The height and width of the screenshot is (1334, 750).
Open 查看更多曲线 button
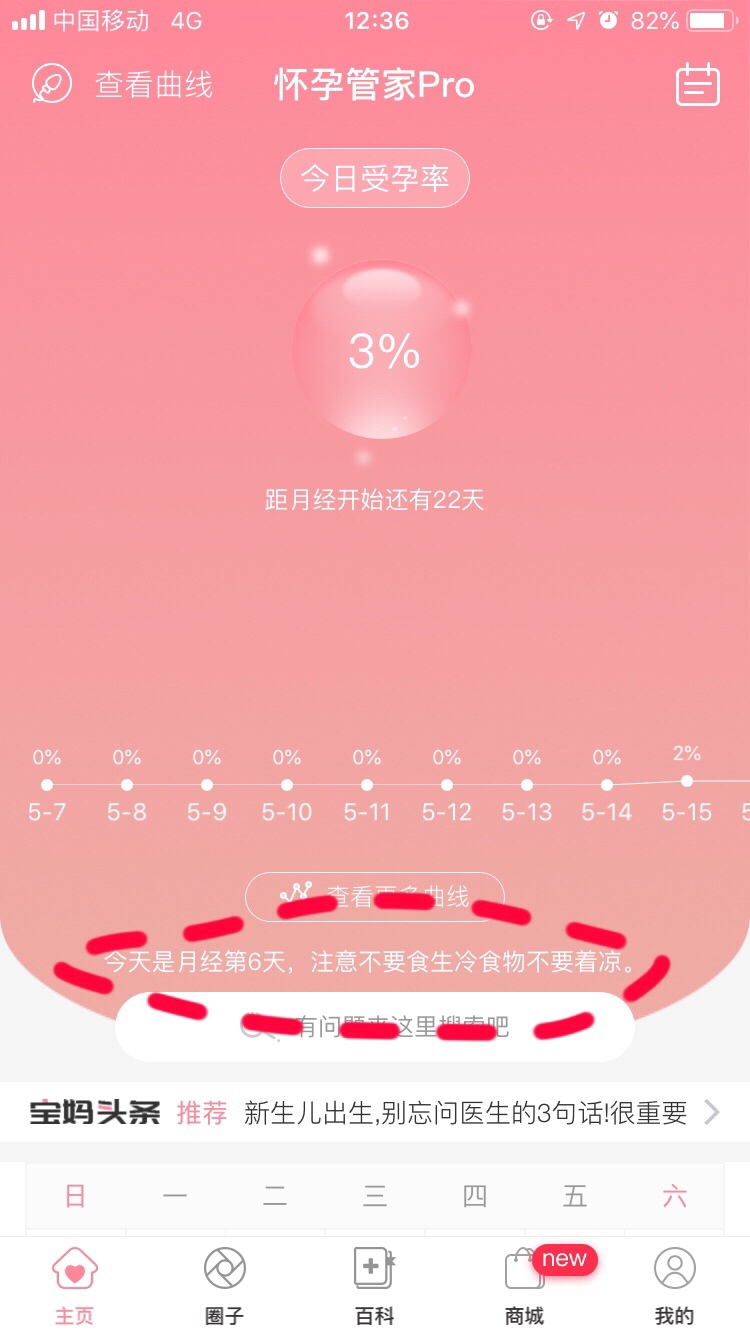pos(375,896)
